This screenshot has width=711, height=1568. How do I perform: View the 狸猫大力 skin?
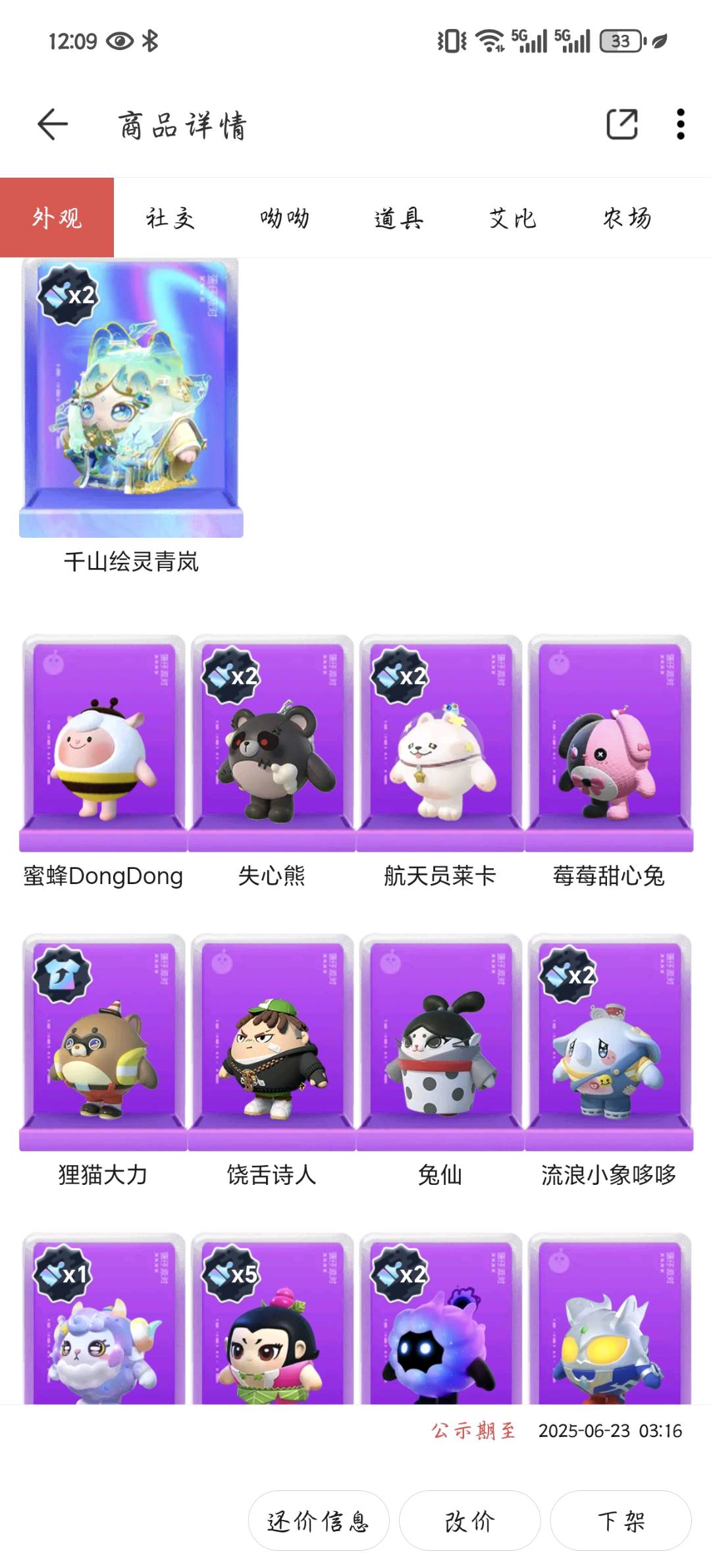[103, 1043]
